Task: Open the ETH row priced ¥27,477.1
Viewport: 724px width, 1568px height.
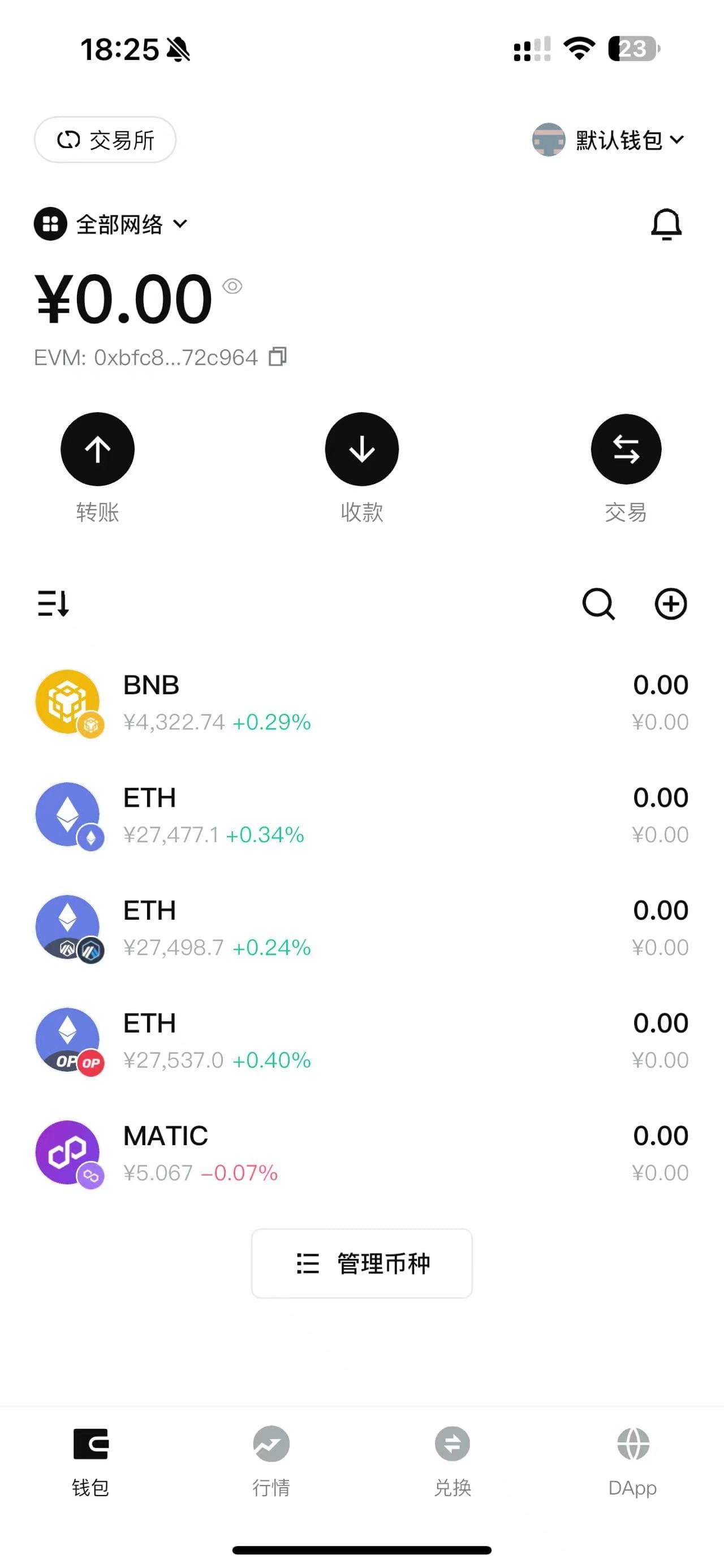Action: coord(361,816)
